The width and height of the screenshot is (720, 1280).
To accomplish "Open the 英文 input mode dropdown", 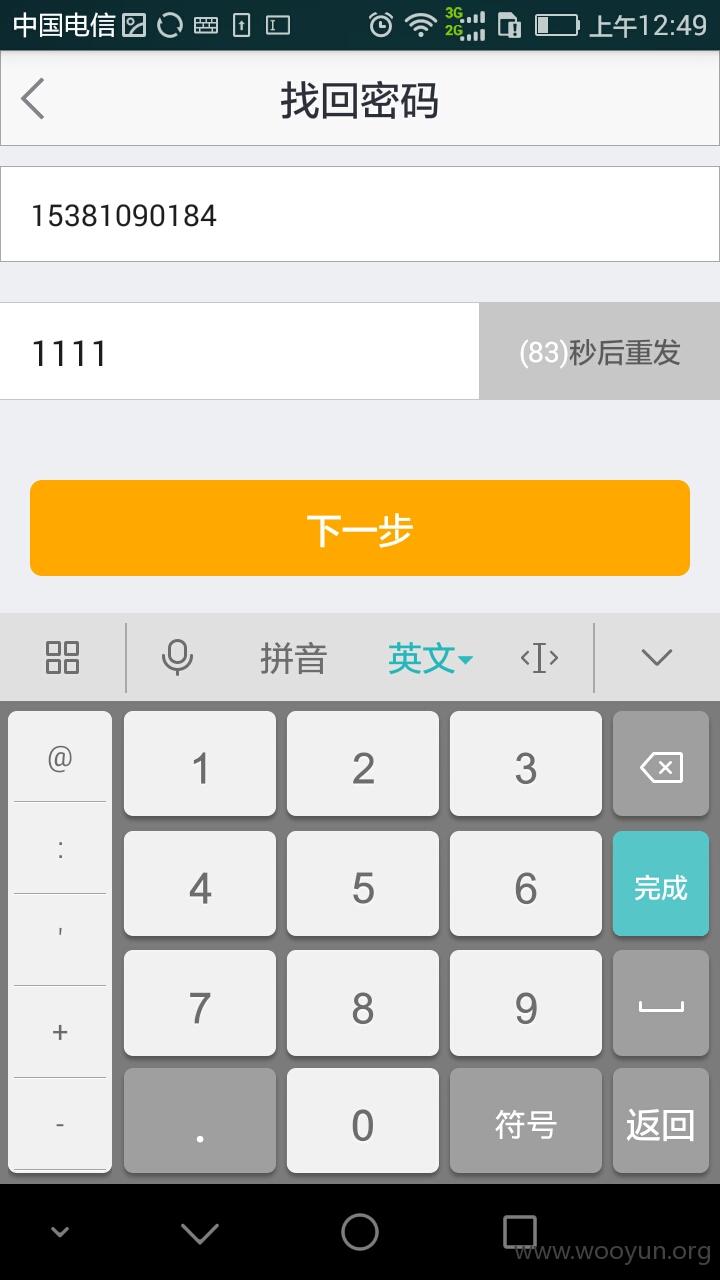I will pos(430,658).
